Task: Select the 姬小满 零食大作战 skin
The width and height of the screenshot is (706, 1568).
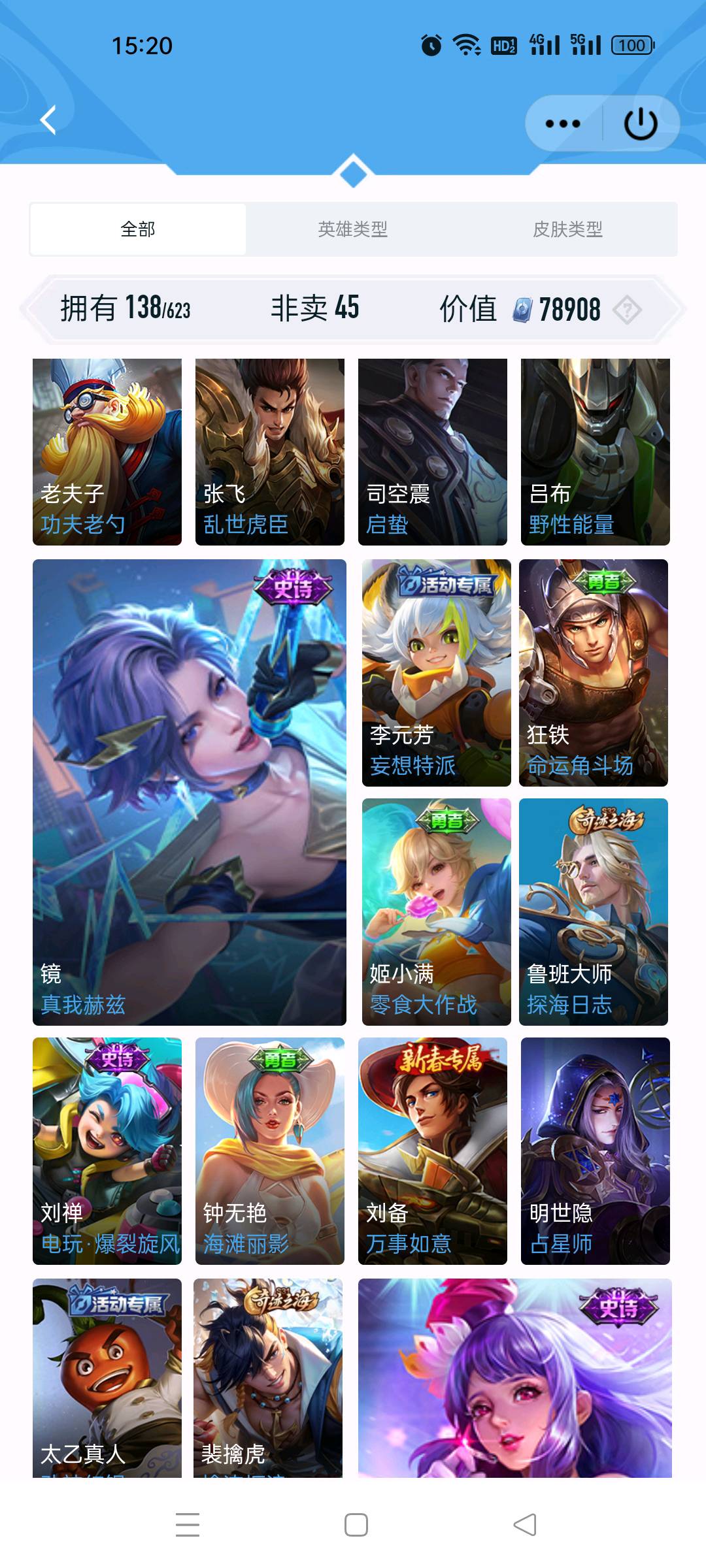Action: point(436,911)
